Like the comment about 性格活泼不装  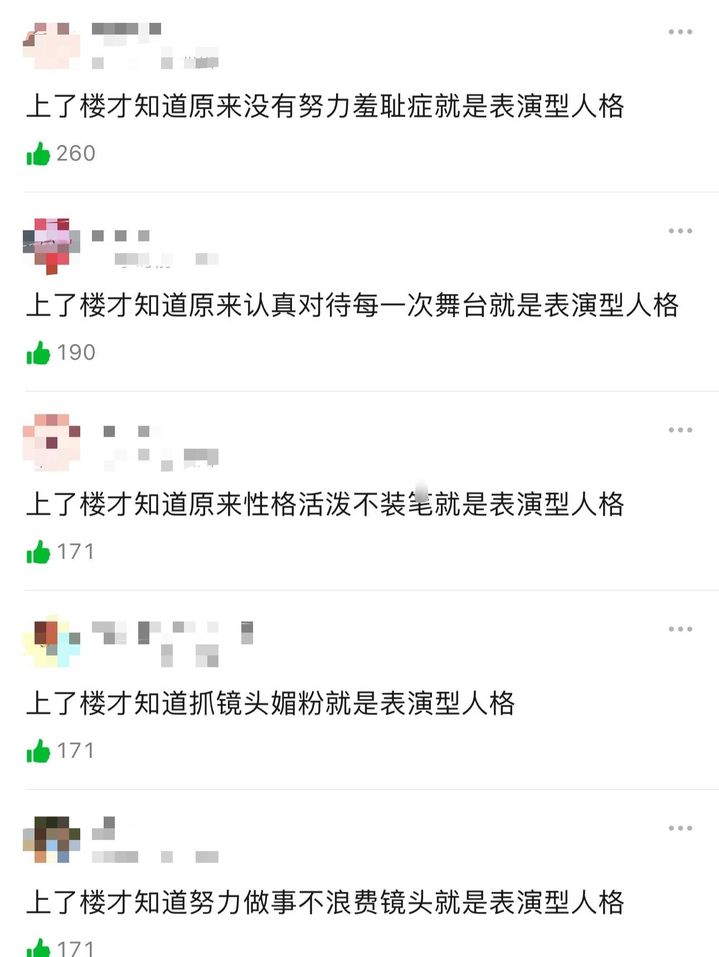click(38, 551)
